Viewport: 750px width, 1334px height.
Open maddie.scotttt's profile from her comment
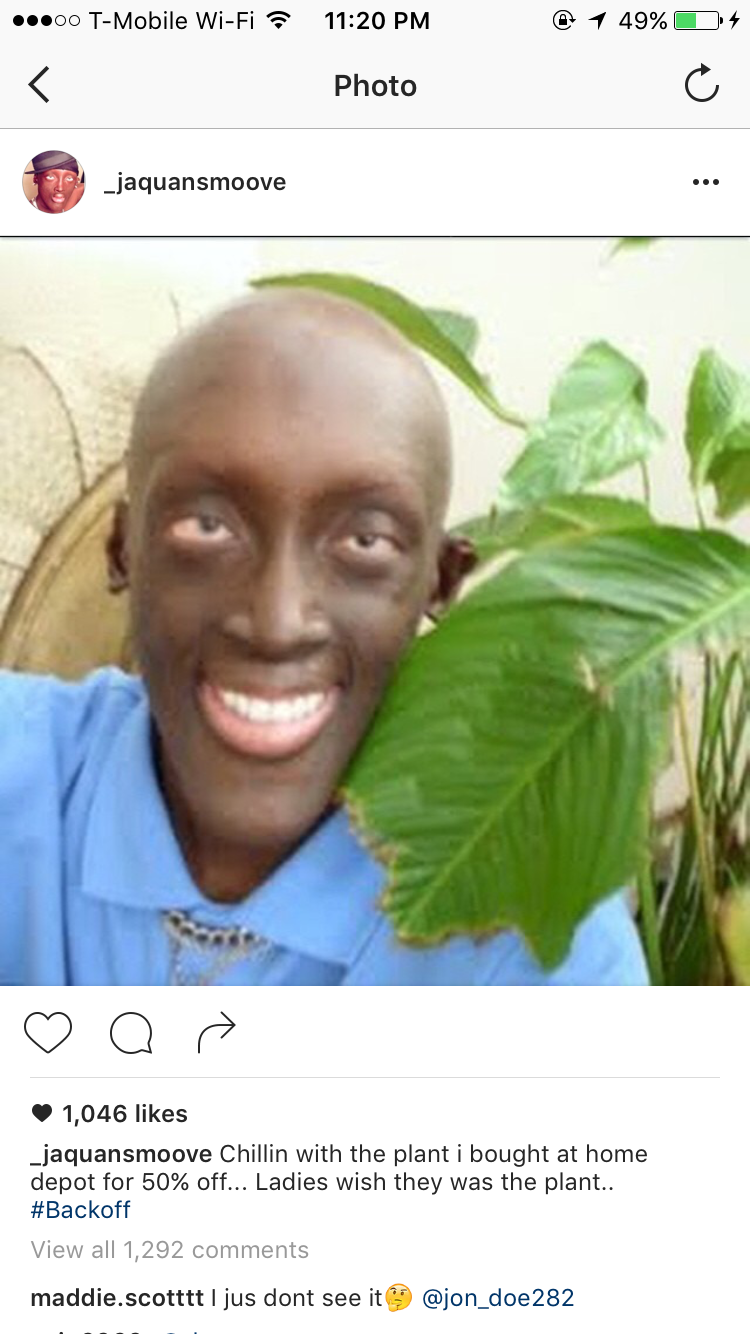117,1298
